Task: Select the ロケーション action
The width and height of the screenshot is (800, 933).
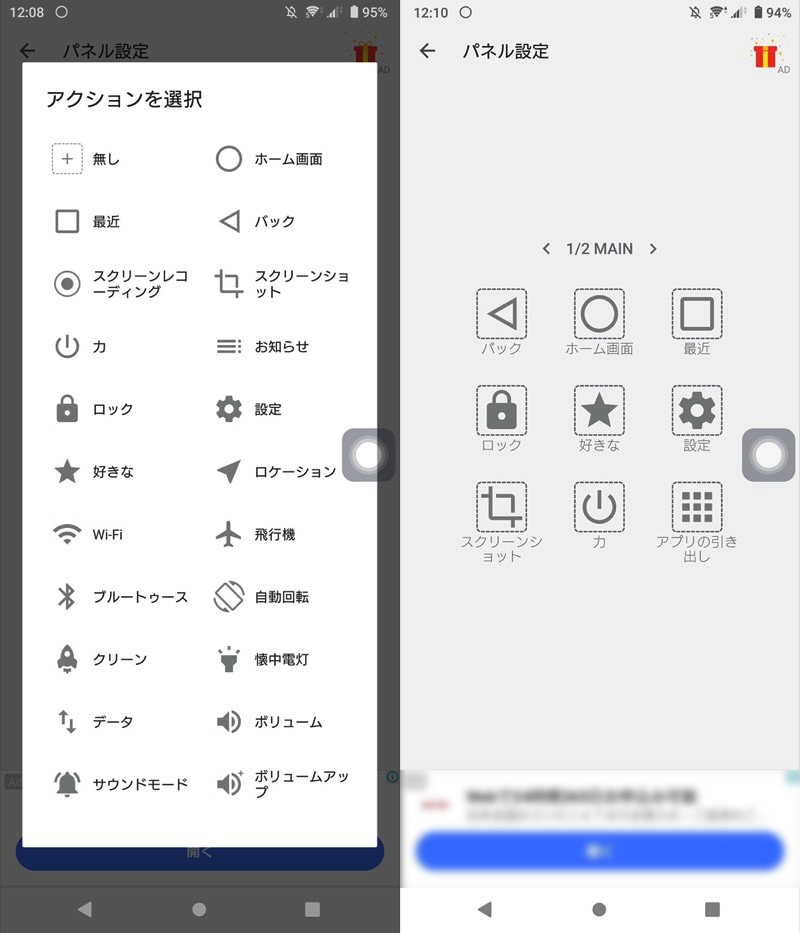Action: [x=277, y=472]
